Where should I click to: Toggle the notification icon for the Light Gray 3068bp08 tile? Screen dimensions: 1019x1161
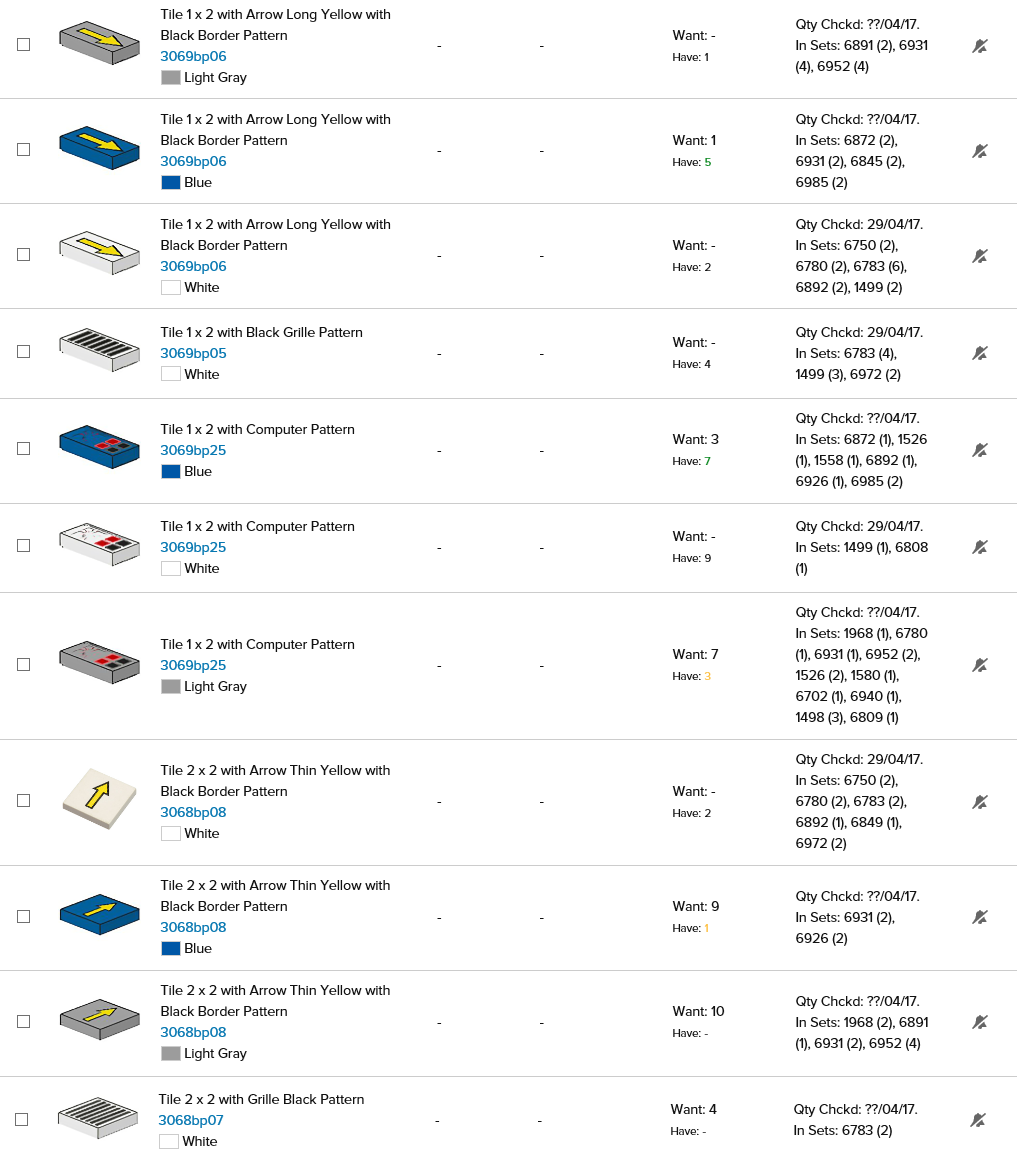click(980, 1022)
